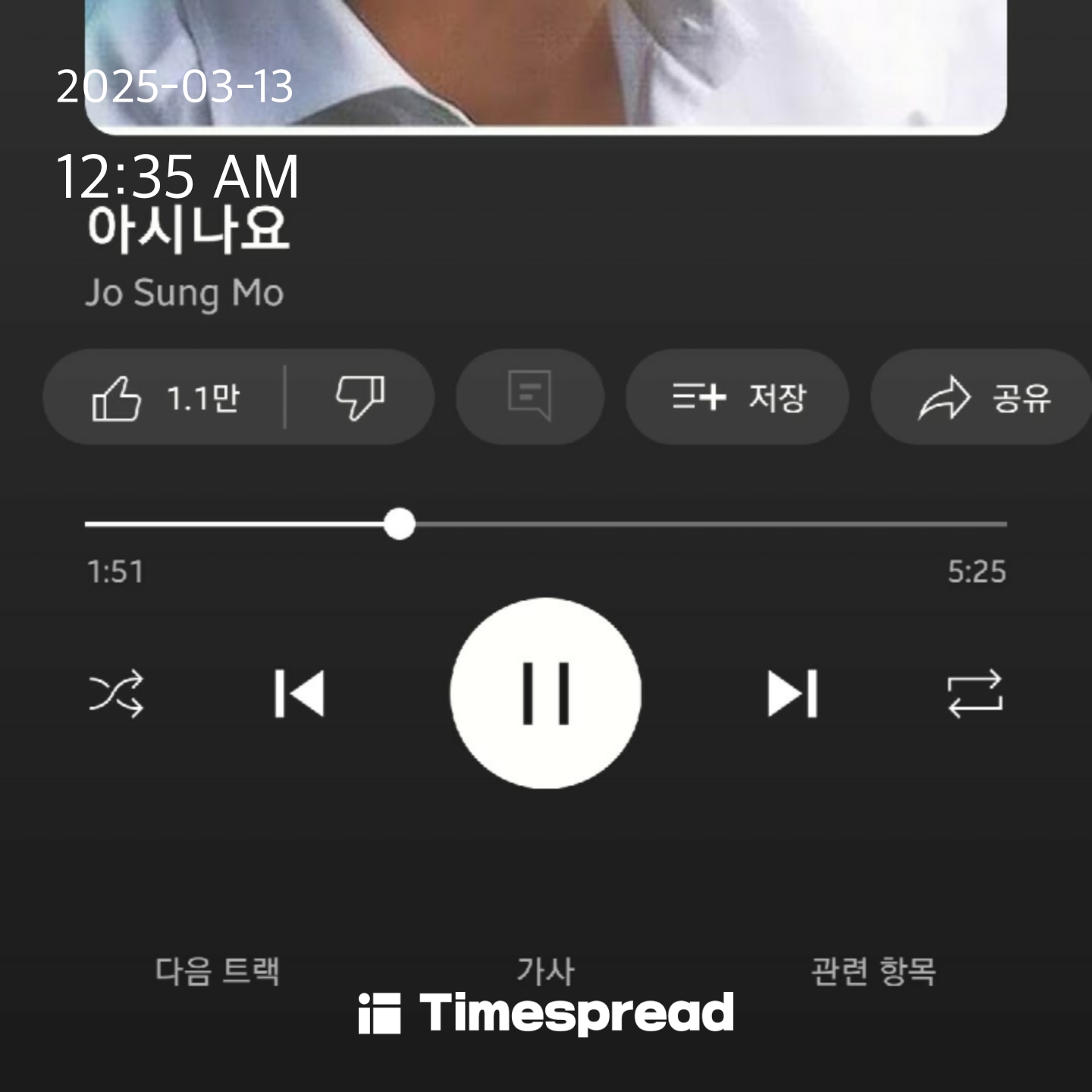
Task: Pause the current song
Action: tap(545, 693)
